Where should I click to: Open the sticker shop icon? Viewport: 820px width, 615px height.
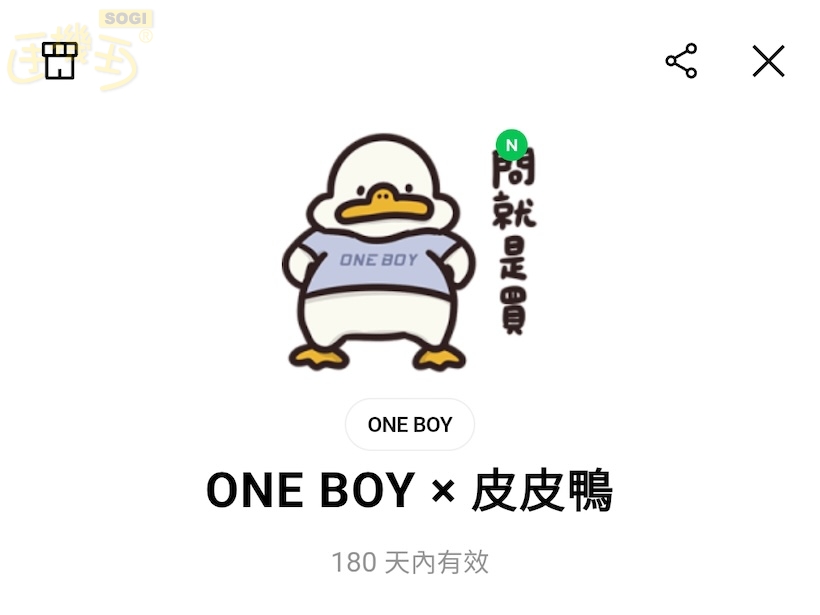pos(60,61)
